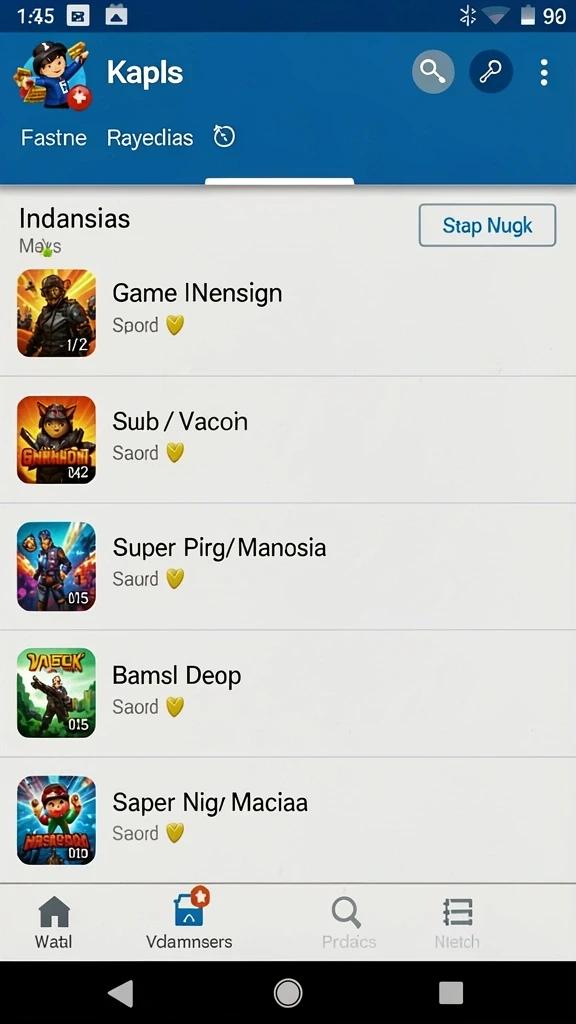Screen dimensions: 576x1024
Task: Switch to the Fastne tab
Action: 54,138
